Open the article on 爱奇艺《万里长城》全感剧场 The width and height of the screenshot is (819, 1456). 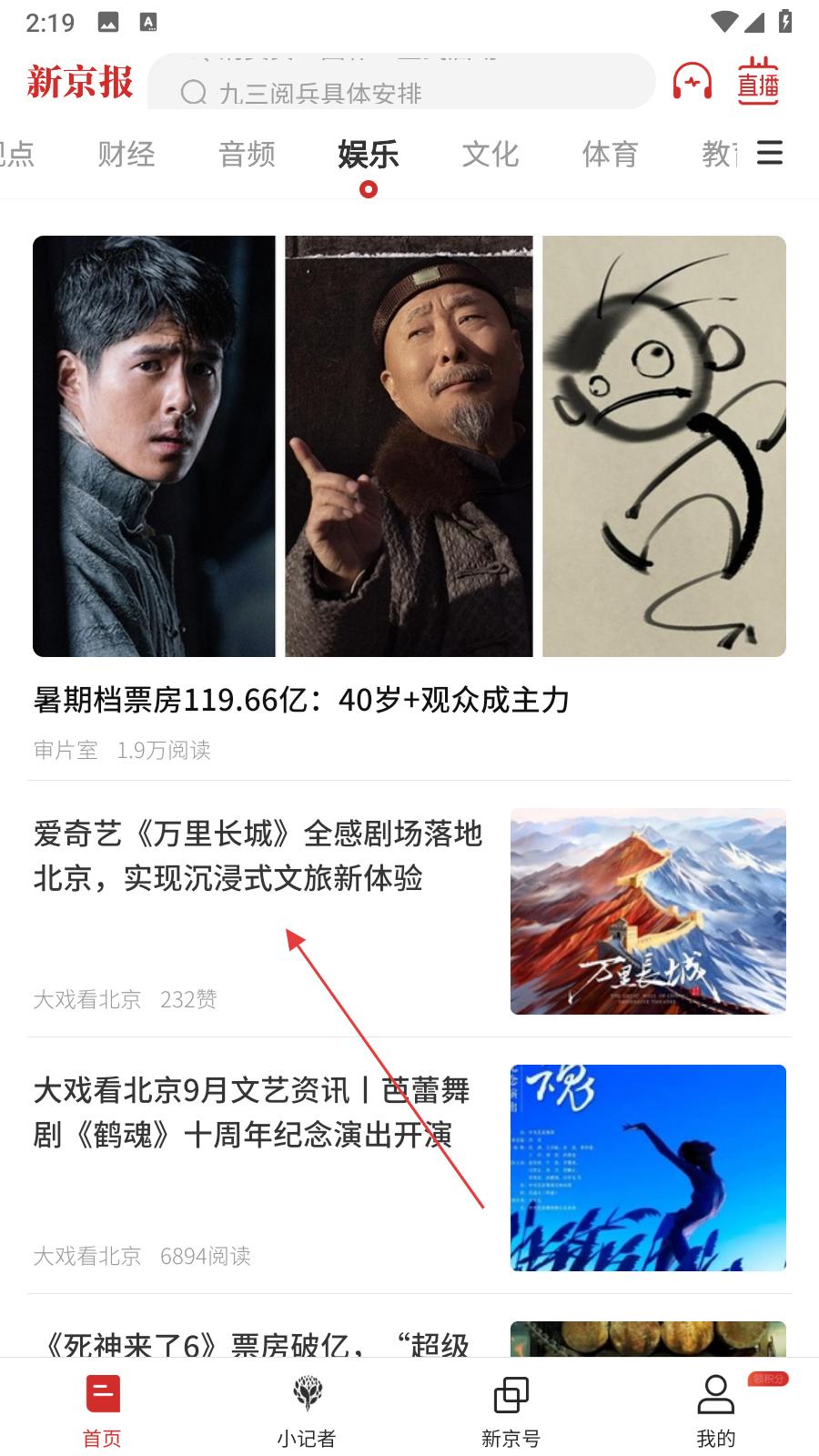(258, 855)
